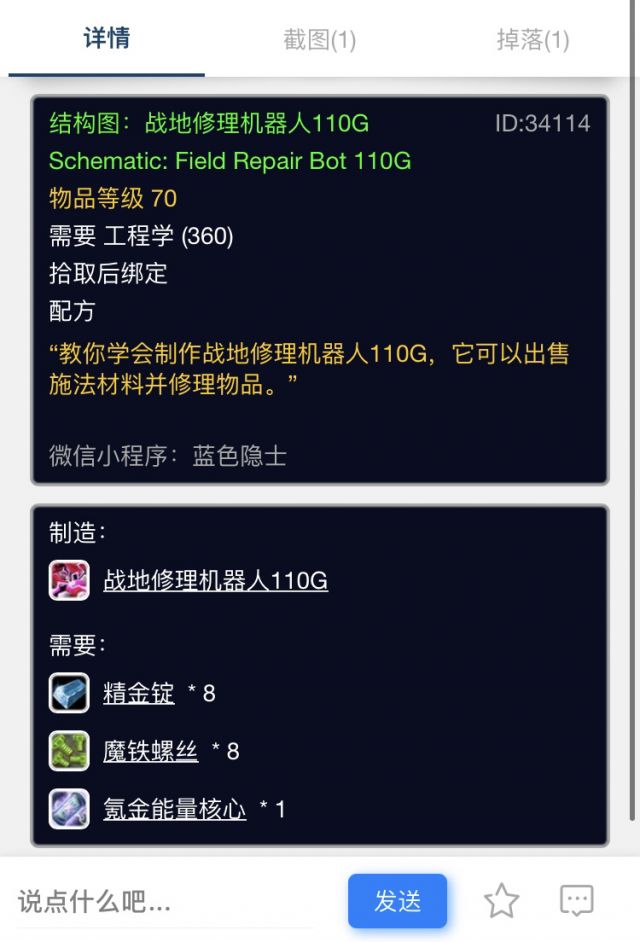This screenshot has width=640, height=942.
Task: Switch to the 截图(1) tab
Action: tap(319, 40)
